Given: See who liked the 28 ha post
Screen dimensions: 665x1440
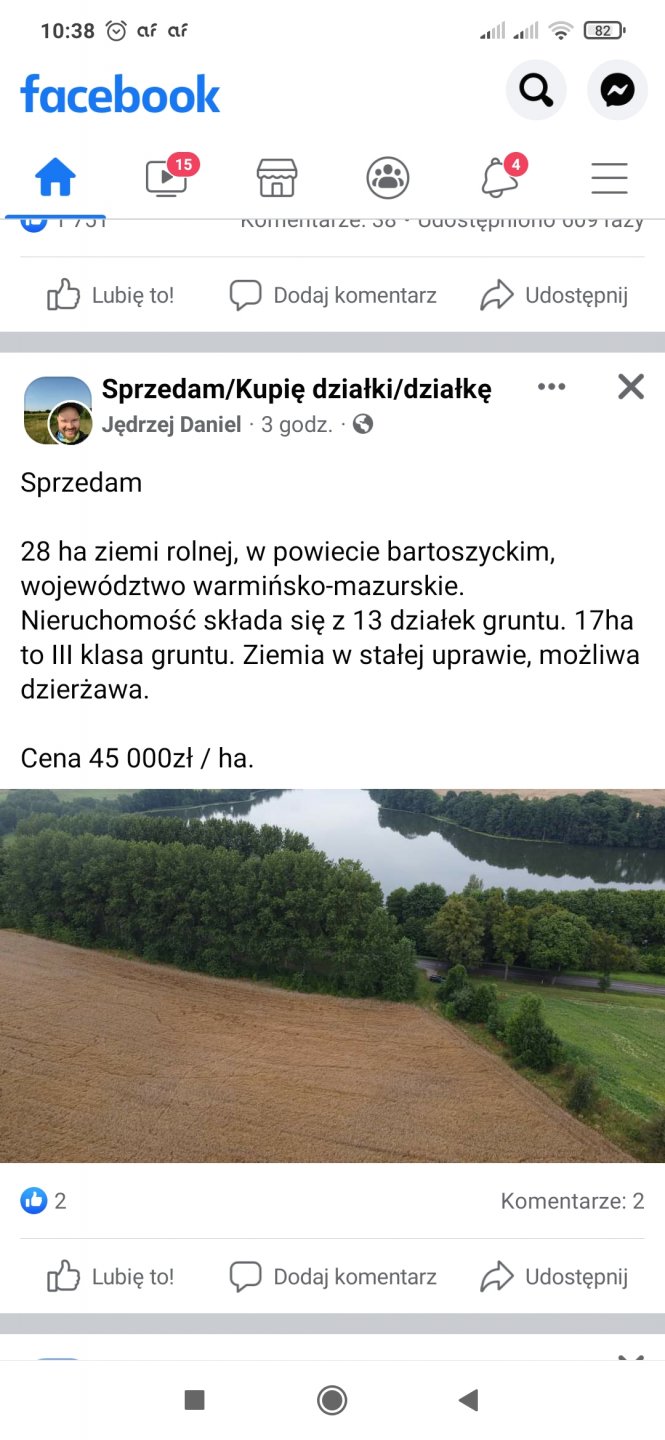Looking at the screenshot, I should (44, 1201).
